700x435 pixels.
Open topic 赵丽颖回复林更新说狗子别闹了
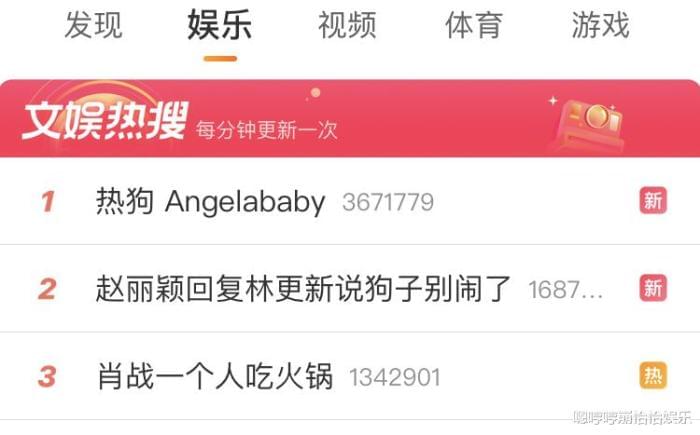pyautogui.click(x=304, y=289)
